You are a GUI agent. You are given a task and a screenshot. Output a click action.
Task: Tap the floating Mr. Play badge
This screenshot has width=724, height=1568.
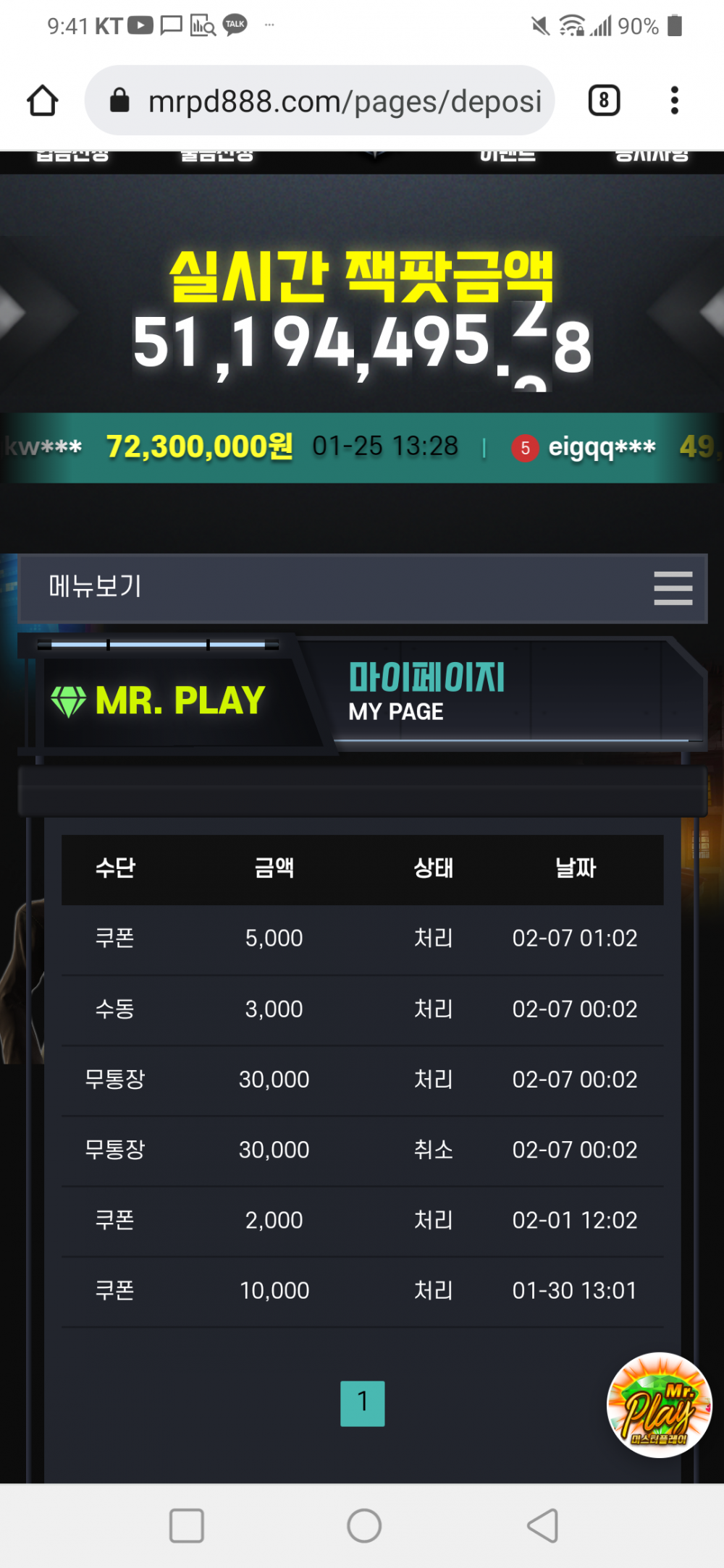tap(659, 1404)
